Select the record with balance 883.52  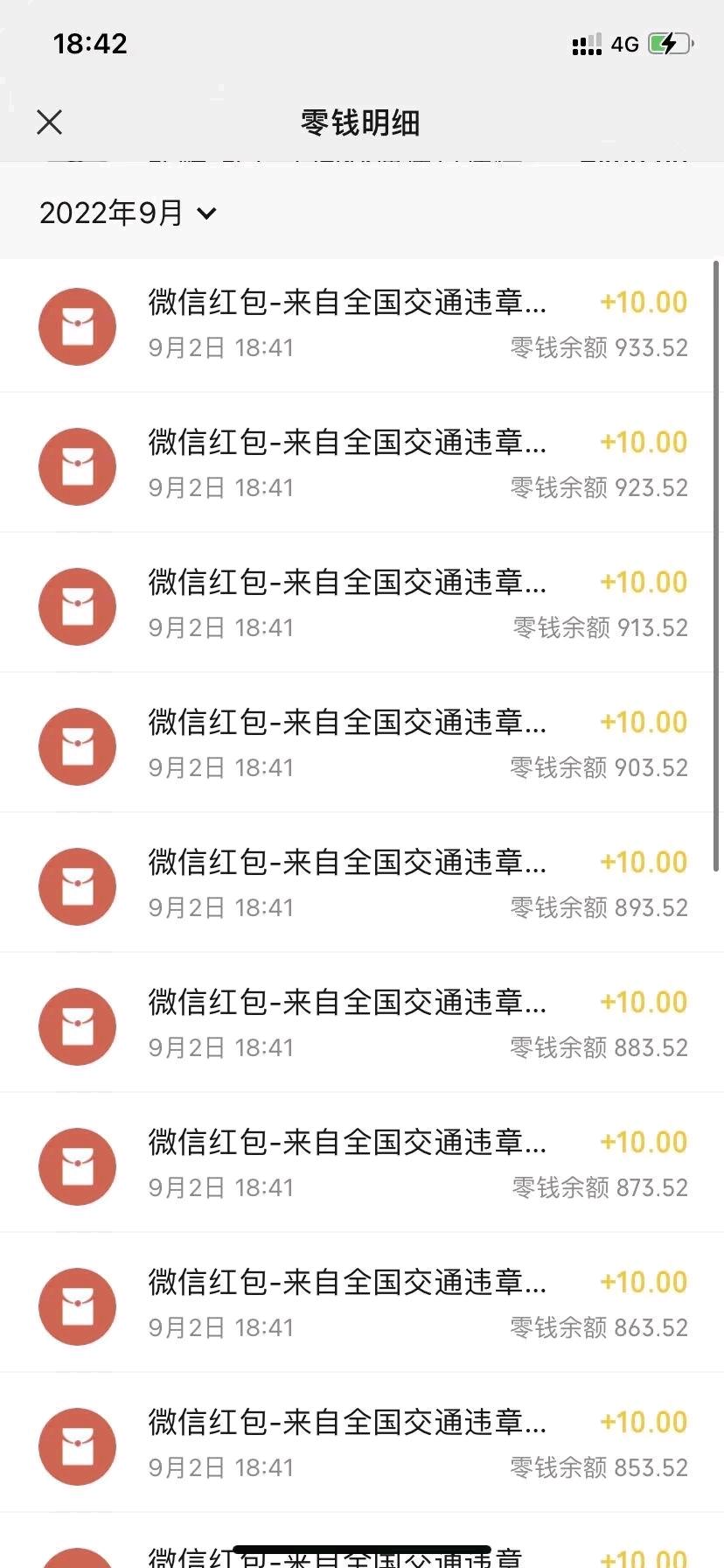click(x=362, y=1023)
